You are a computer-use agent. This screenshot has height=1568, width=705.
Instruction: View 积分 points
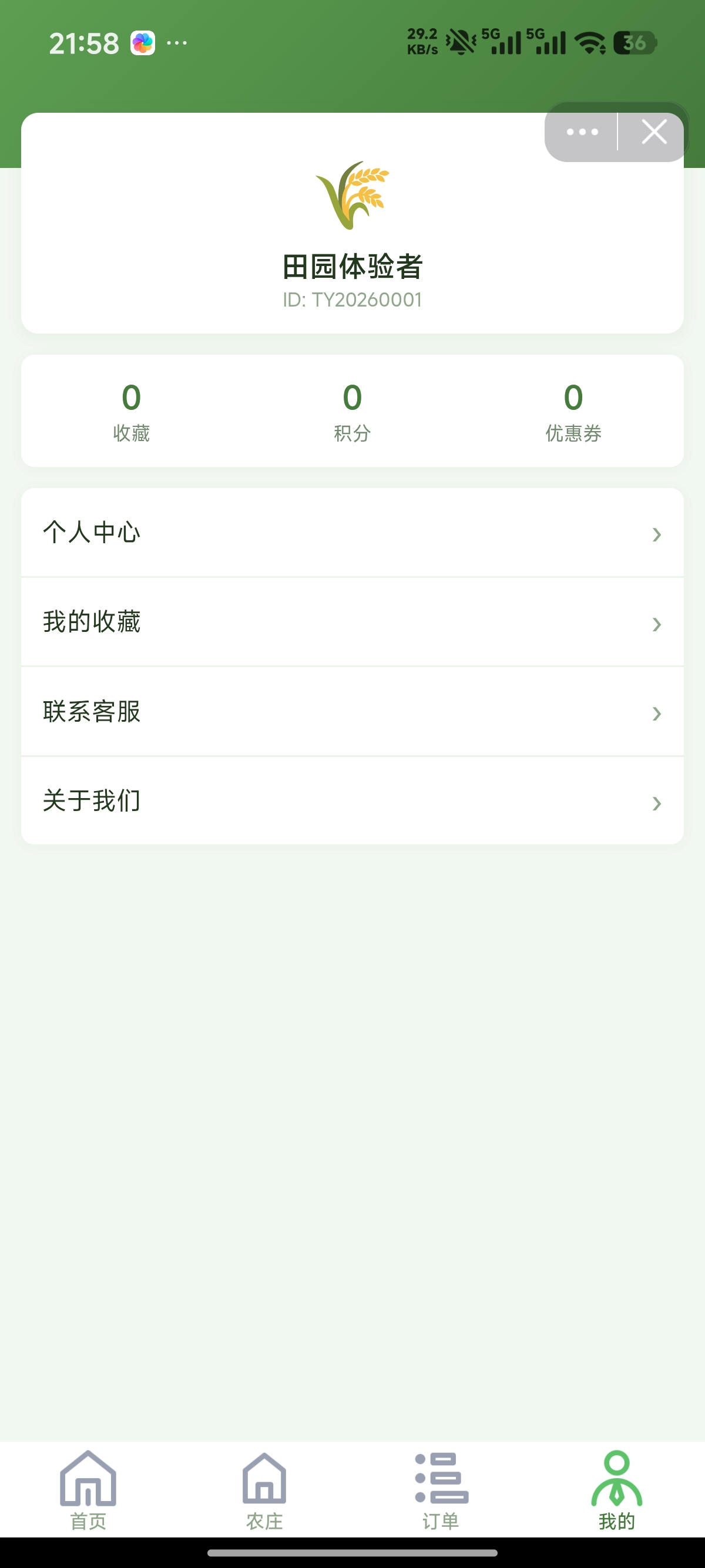point(352,412)
